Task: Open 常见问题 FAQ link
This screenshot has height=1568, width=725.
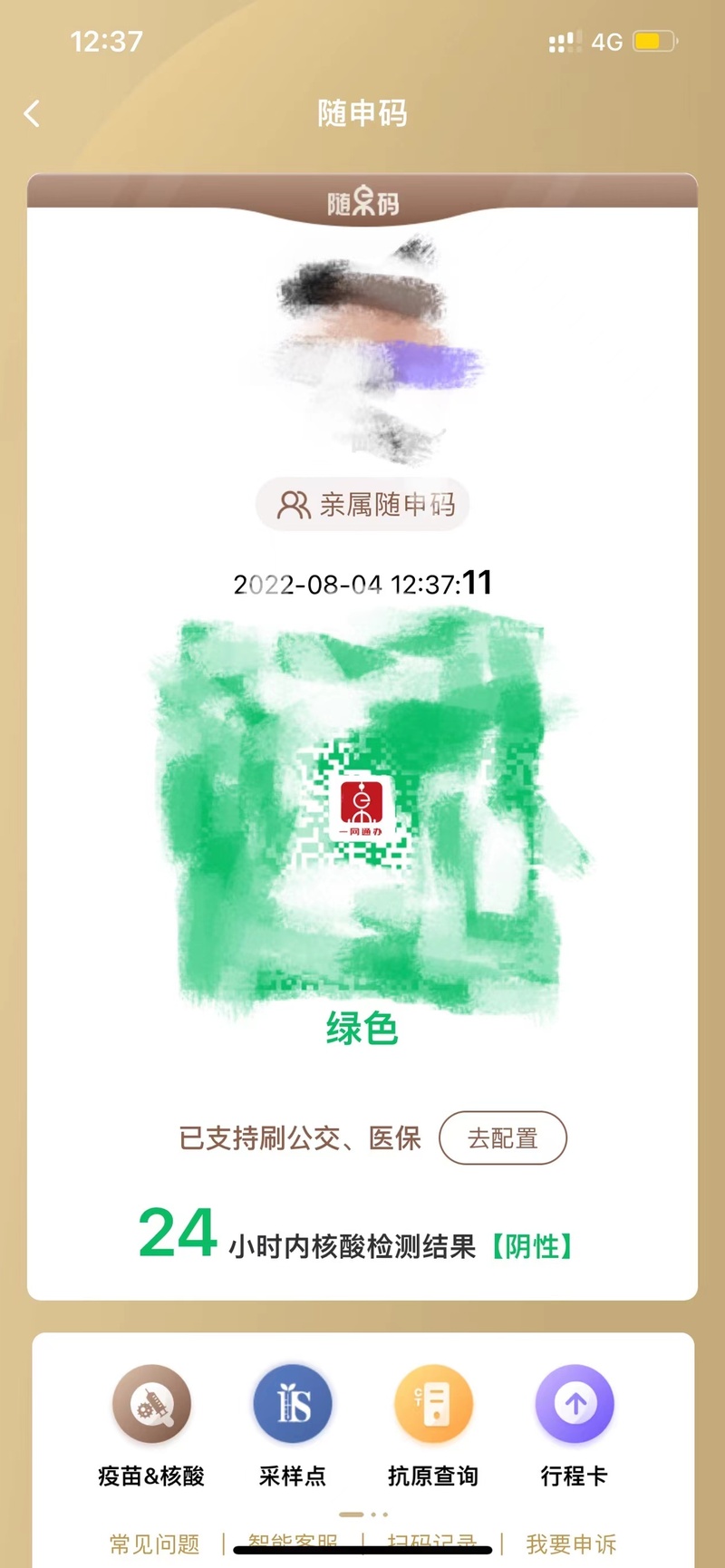Action: [155, 1544]
